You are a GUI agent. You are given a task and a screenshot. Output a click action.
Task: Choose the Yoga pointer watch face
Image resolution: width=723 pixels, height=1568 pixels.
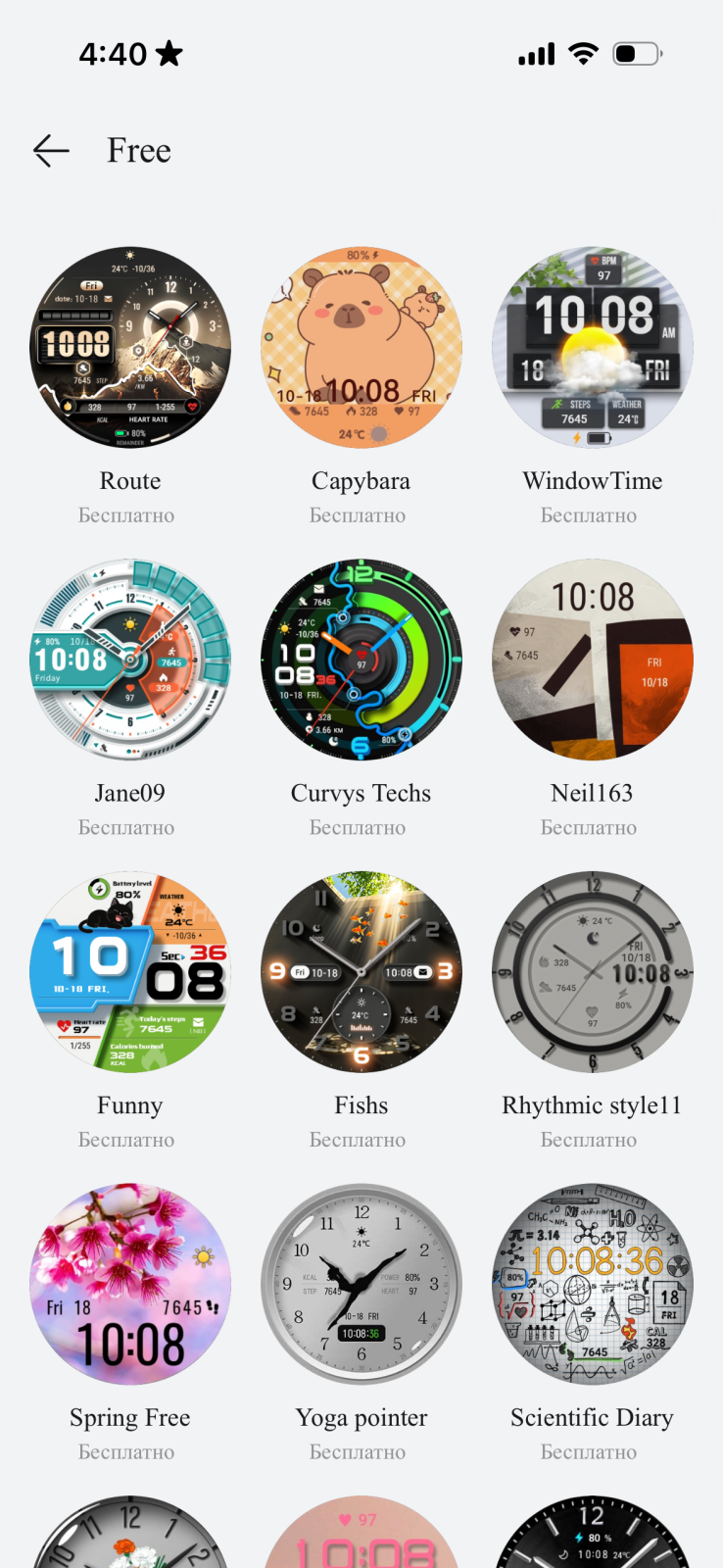coord(361,1284)
